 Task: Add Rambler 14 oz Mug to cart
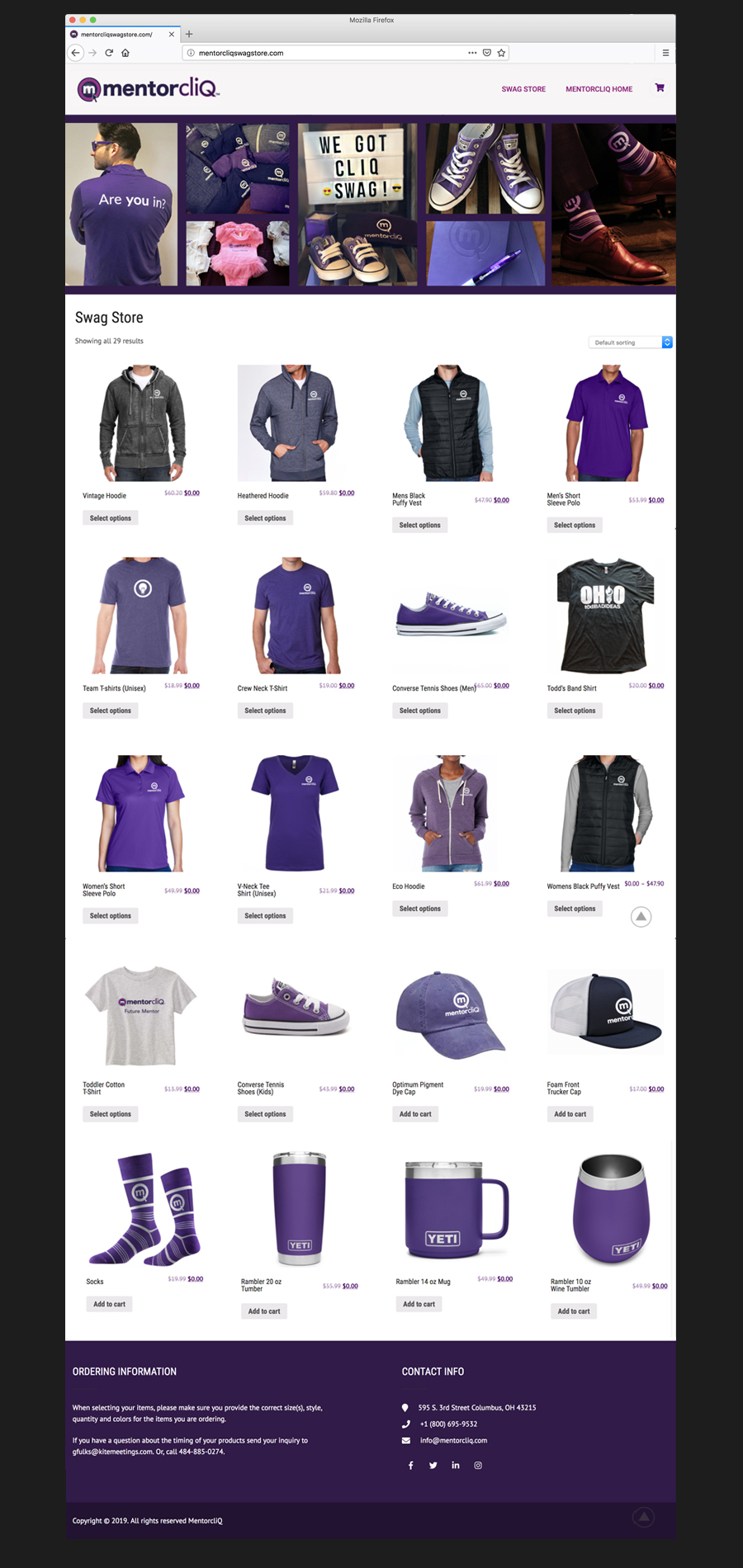(x=419, y=1304)
